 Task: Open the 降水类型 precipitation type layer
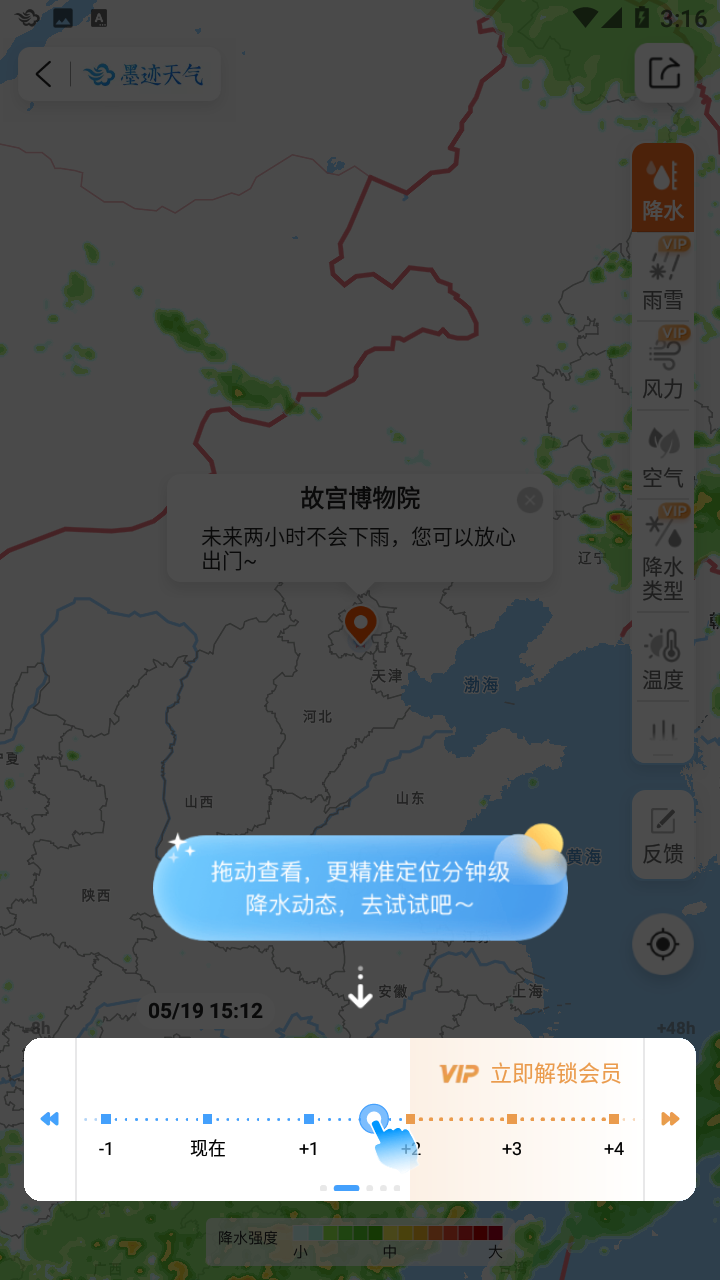(662, 556)
